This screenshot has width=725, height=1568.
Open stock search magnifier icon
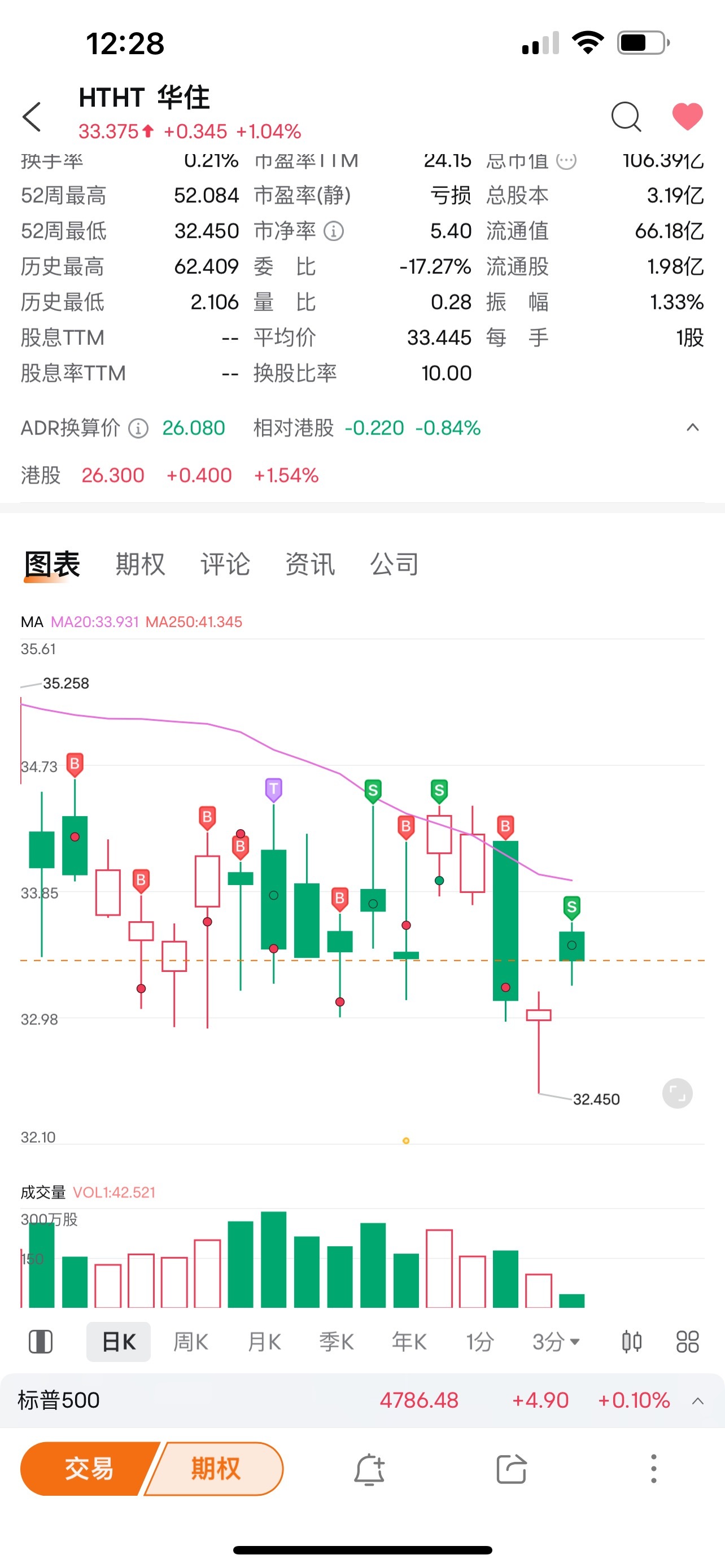(626, 116)
